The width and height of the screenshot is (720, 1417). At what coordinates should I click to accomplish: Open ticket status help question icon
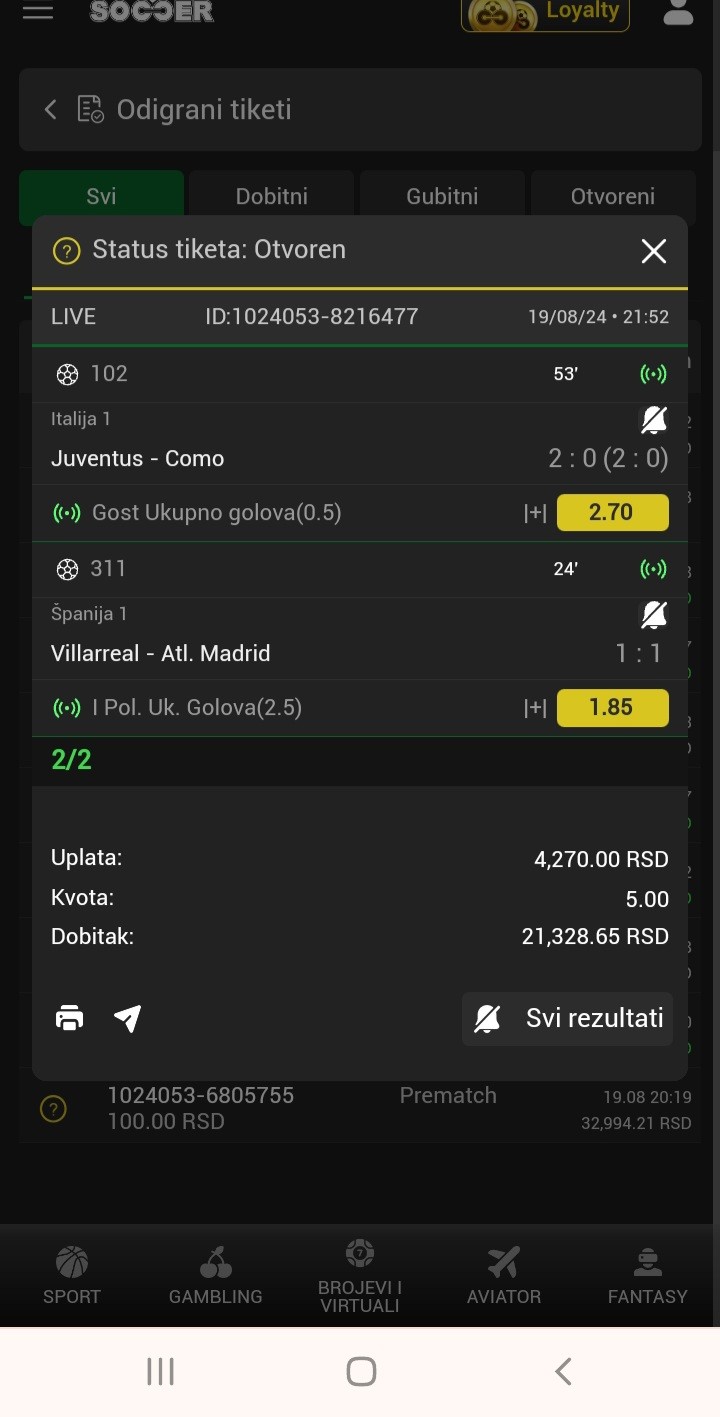point(66,250)
